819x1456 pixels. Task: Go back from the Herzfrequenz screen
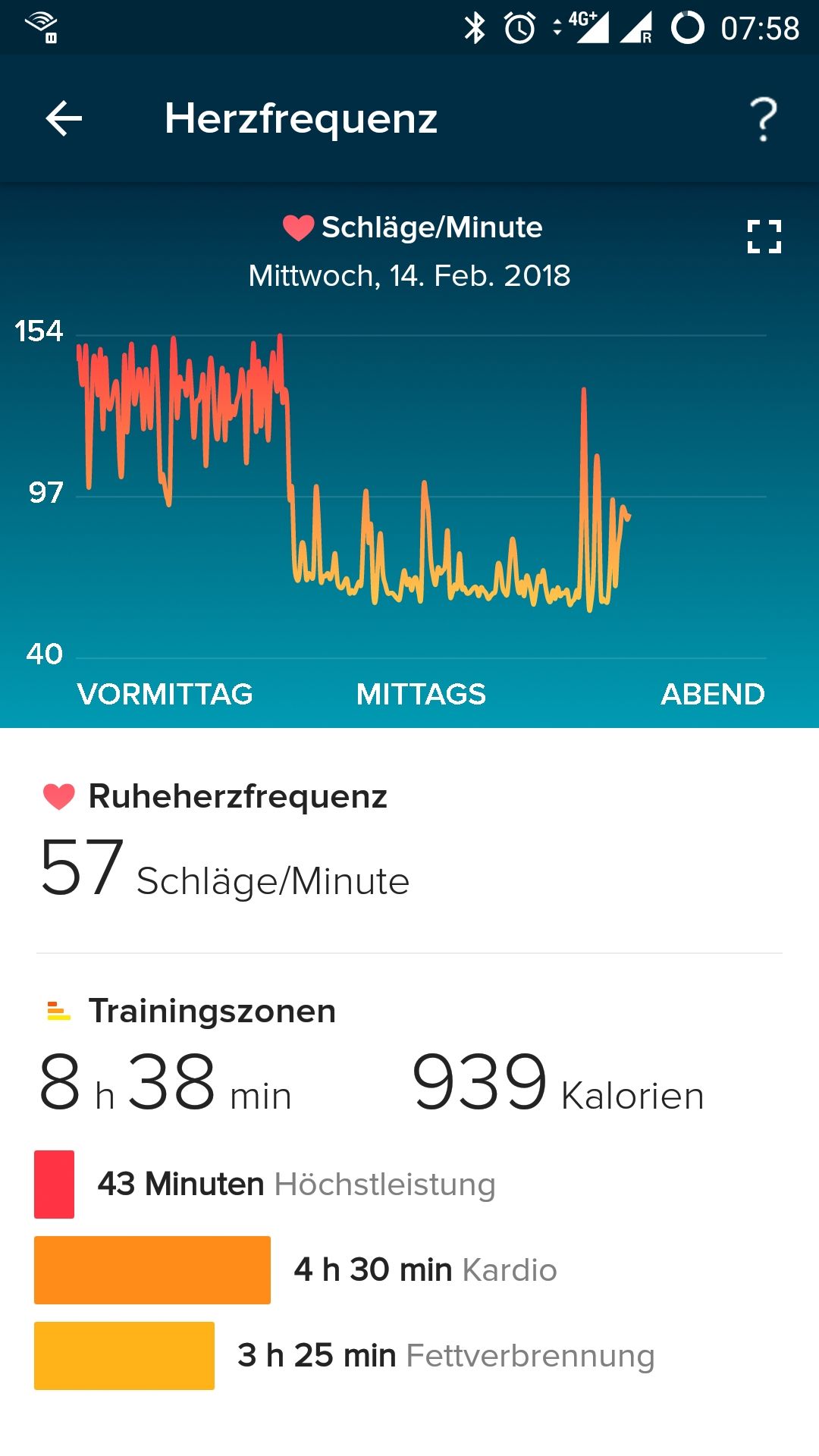tap(64, 119)
